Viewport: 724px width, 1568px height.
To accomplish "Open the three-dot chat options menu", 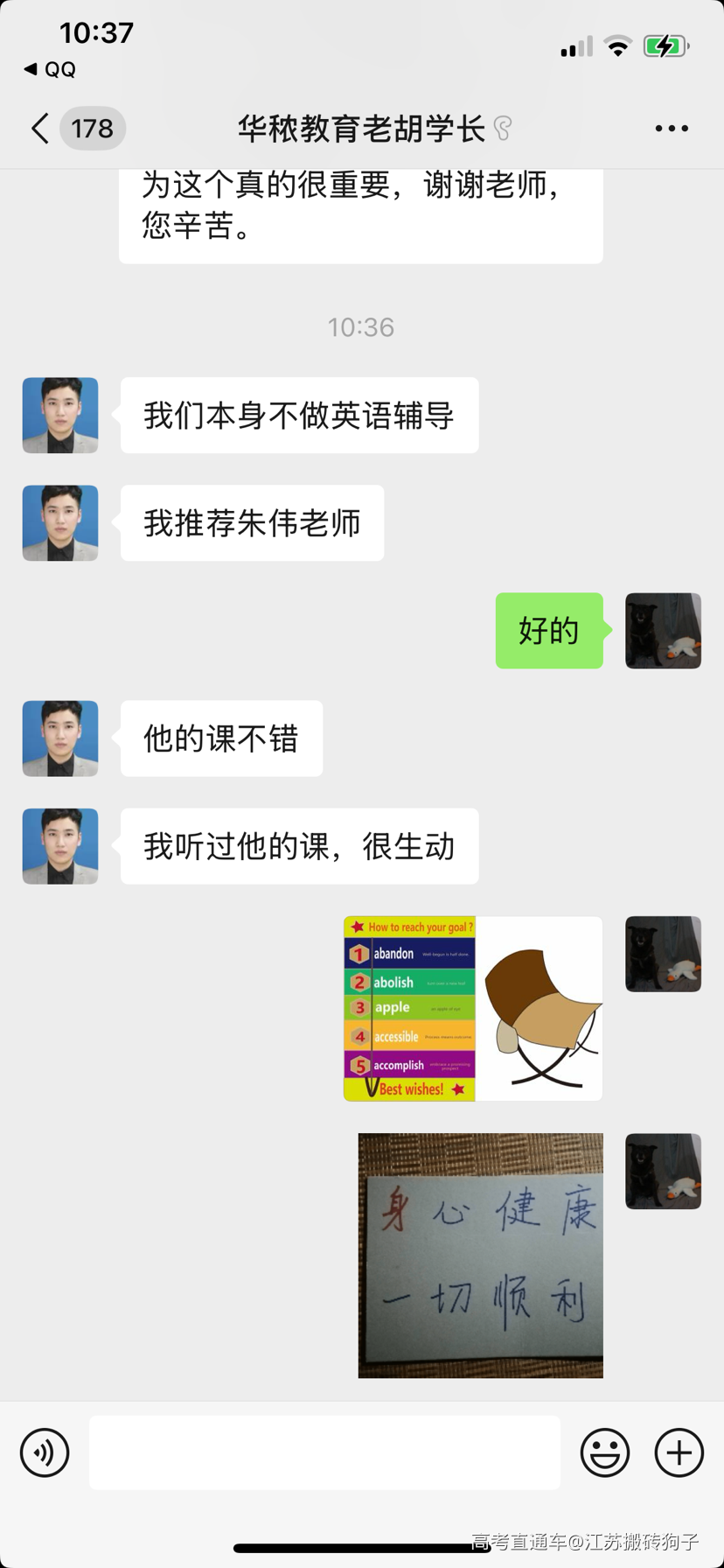I will coord(672,129).
